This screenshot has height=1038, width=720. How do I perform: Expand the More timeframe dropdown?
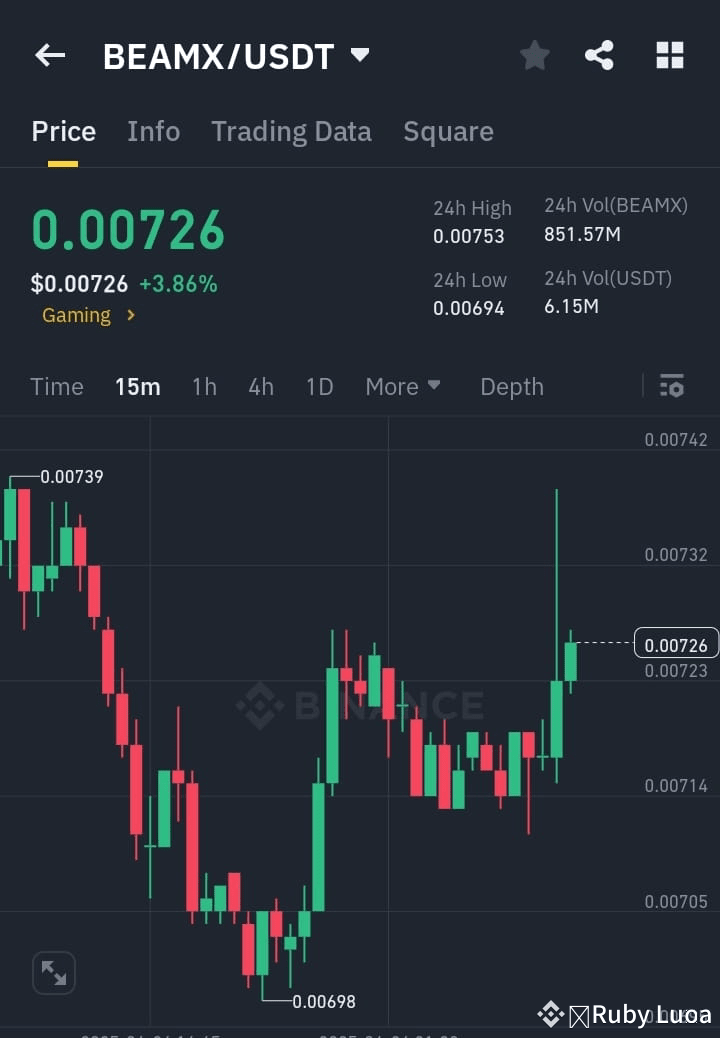coord(403,386)
